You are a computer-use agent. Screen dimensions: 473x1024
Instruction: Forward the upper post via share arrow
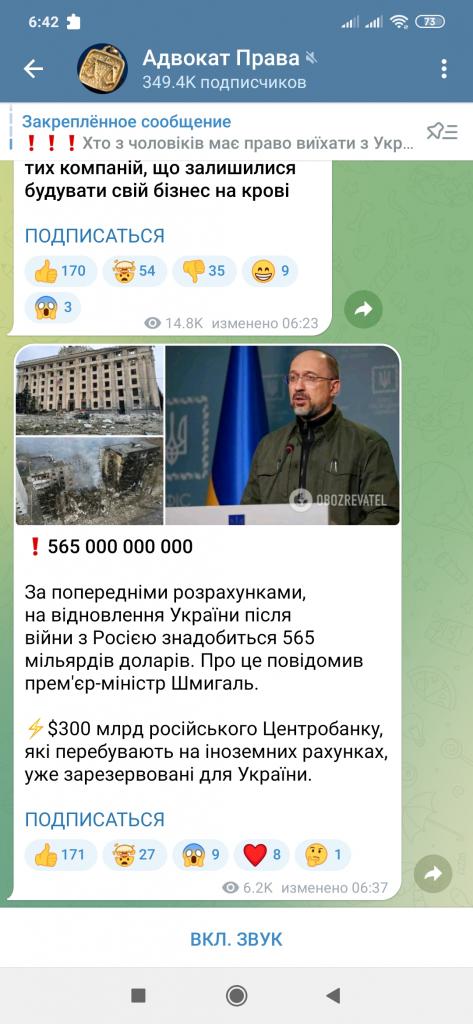363,310
